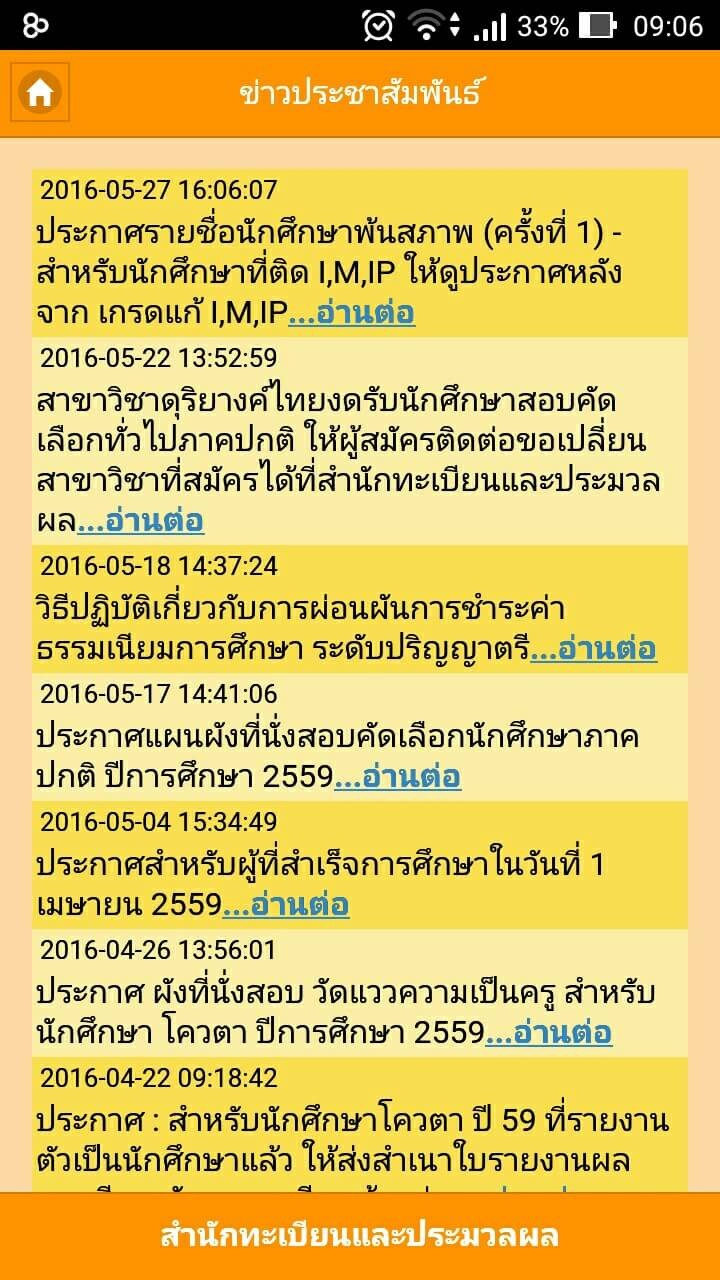Screen dimensions: 720x1280
Task: Open อ่านต่อ for the 2016-05-04 graduates notice
Action: (x=286, y=905)
